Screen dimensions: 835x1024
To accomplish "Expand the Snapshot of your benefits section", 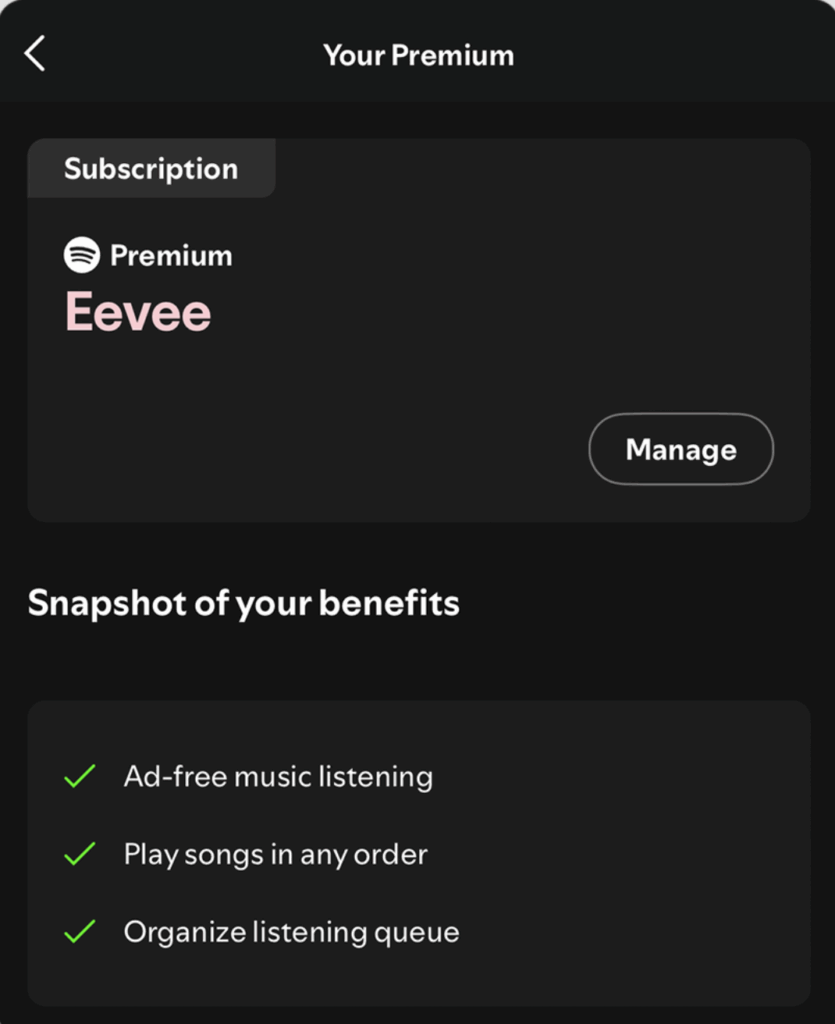I will (x=245, y=603).
